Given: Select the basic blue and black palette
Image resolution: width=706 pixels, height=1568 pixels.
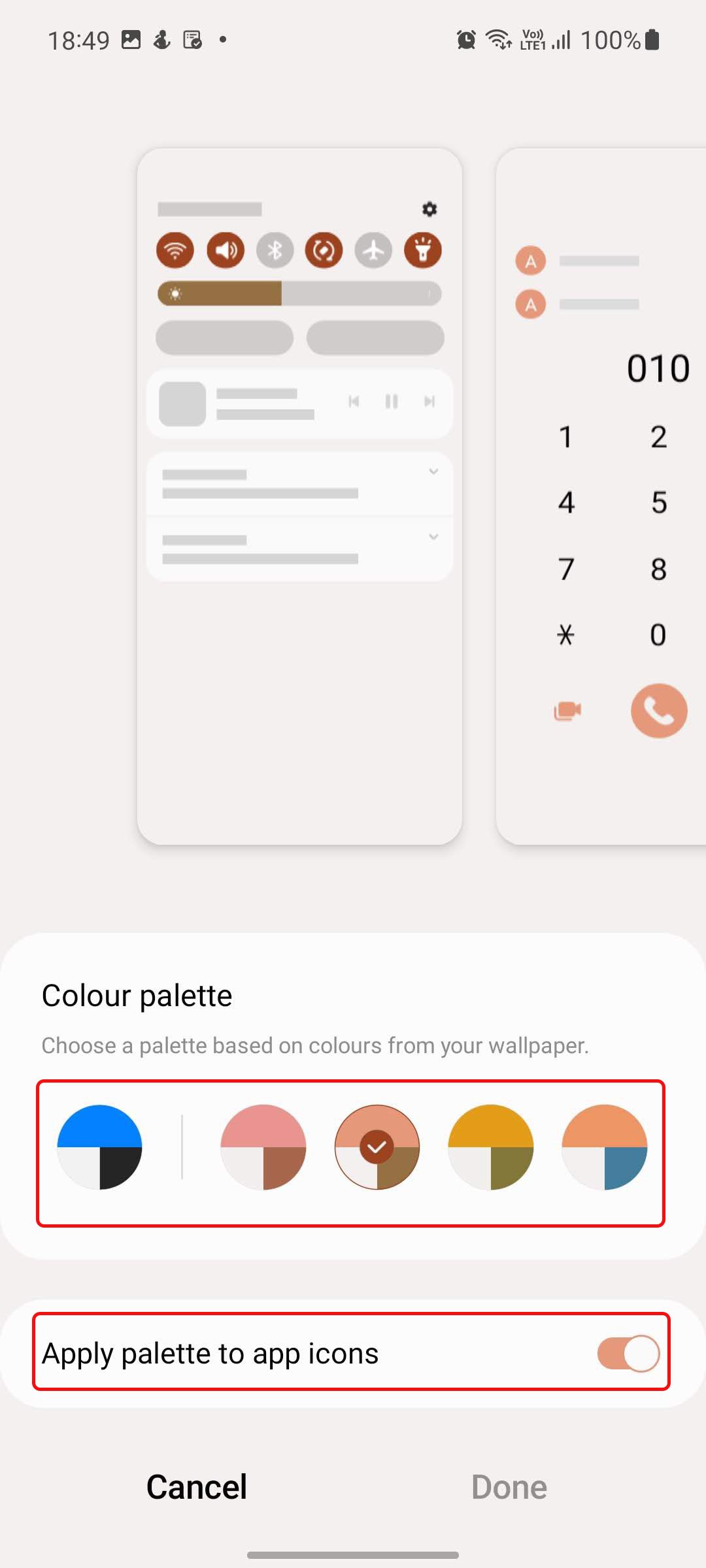Looking at the screenshot, I should pyautogui.click(x=99, y=1147).
